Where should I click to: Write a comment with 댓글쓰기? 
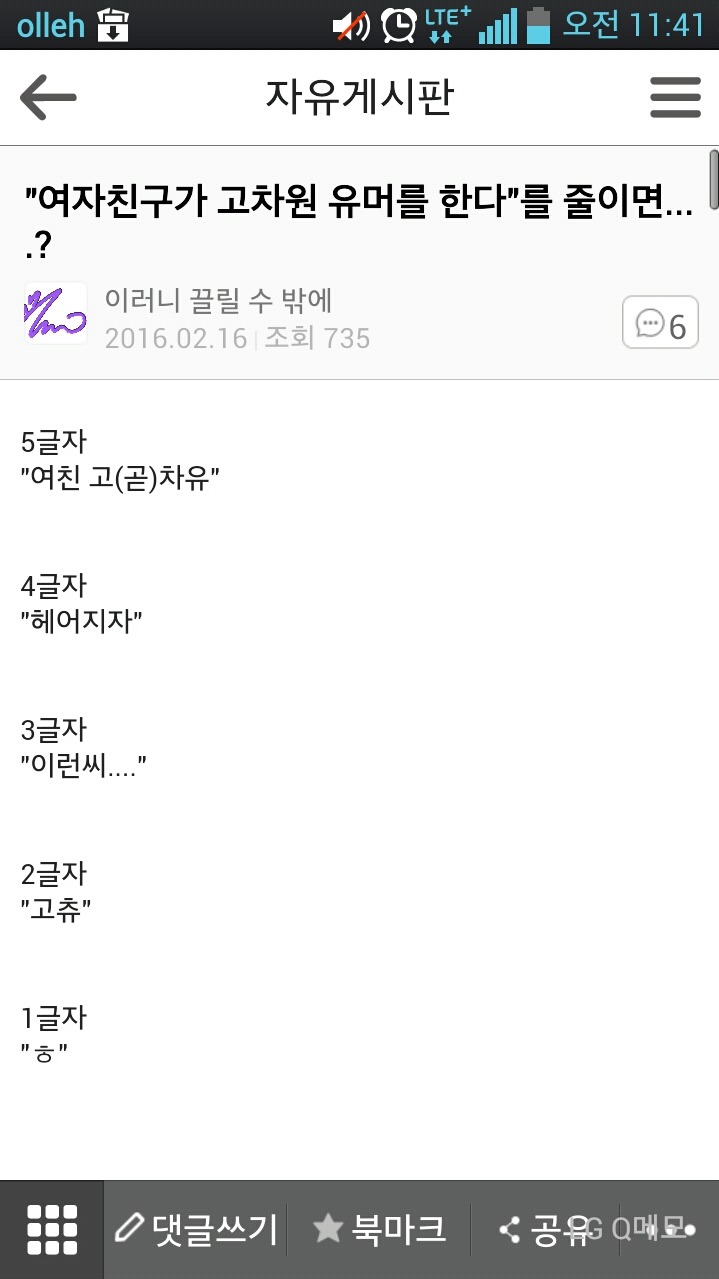point(196,1229)
